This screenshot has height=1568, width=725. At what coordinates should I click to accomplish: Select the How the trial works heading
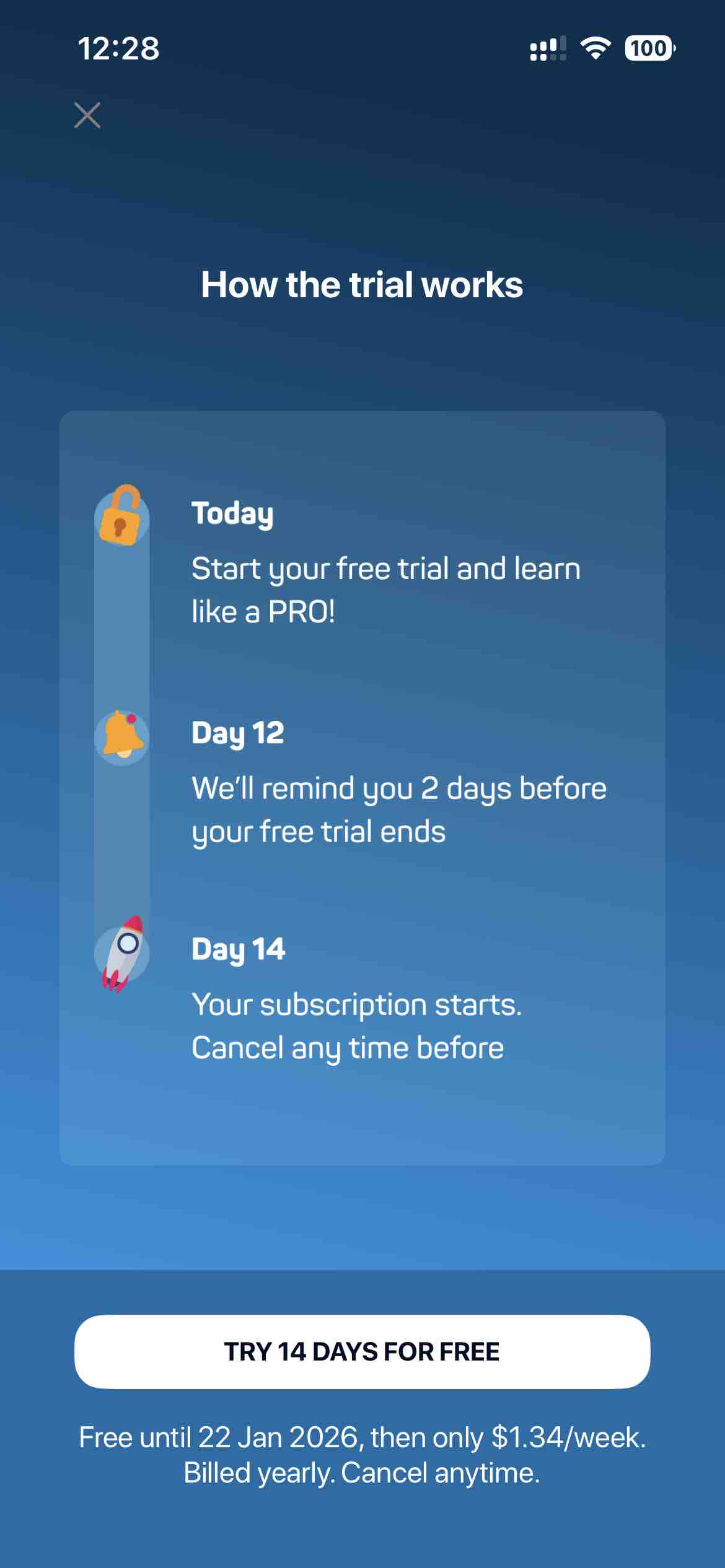[362, 285]
